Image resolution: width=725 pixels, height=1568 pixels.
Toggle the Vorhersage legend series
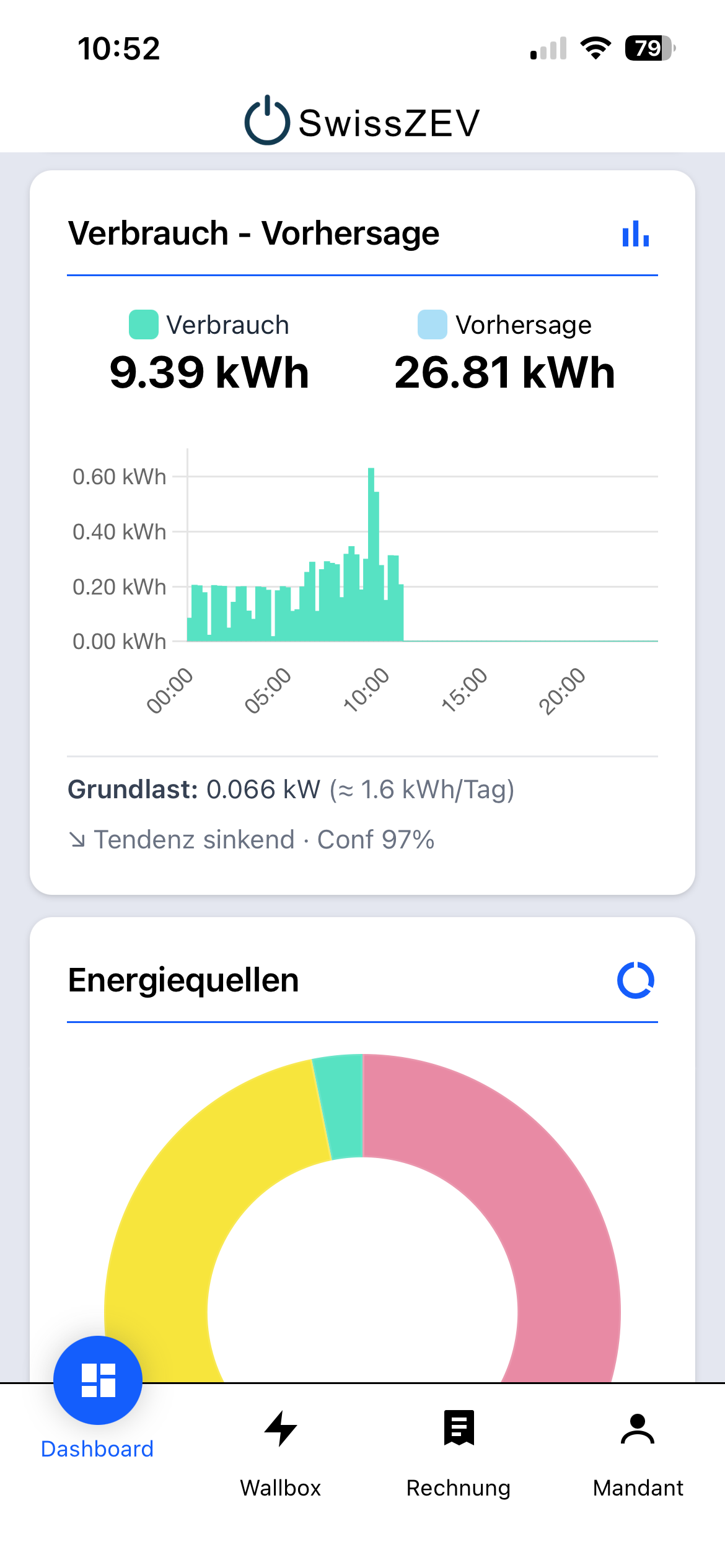pos(504,325)
